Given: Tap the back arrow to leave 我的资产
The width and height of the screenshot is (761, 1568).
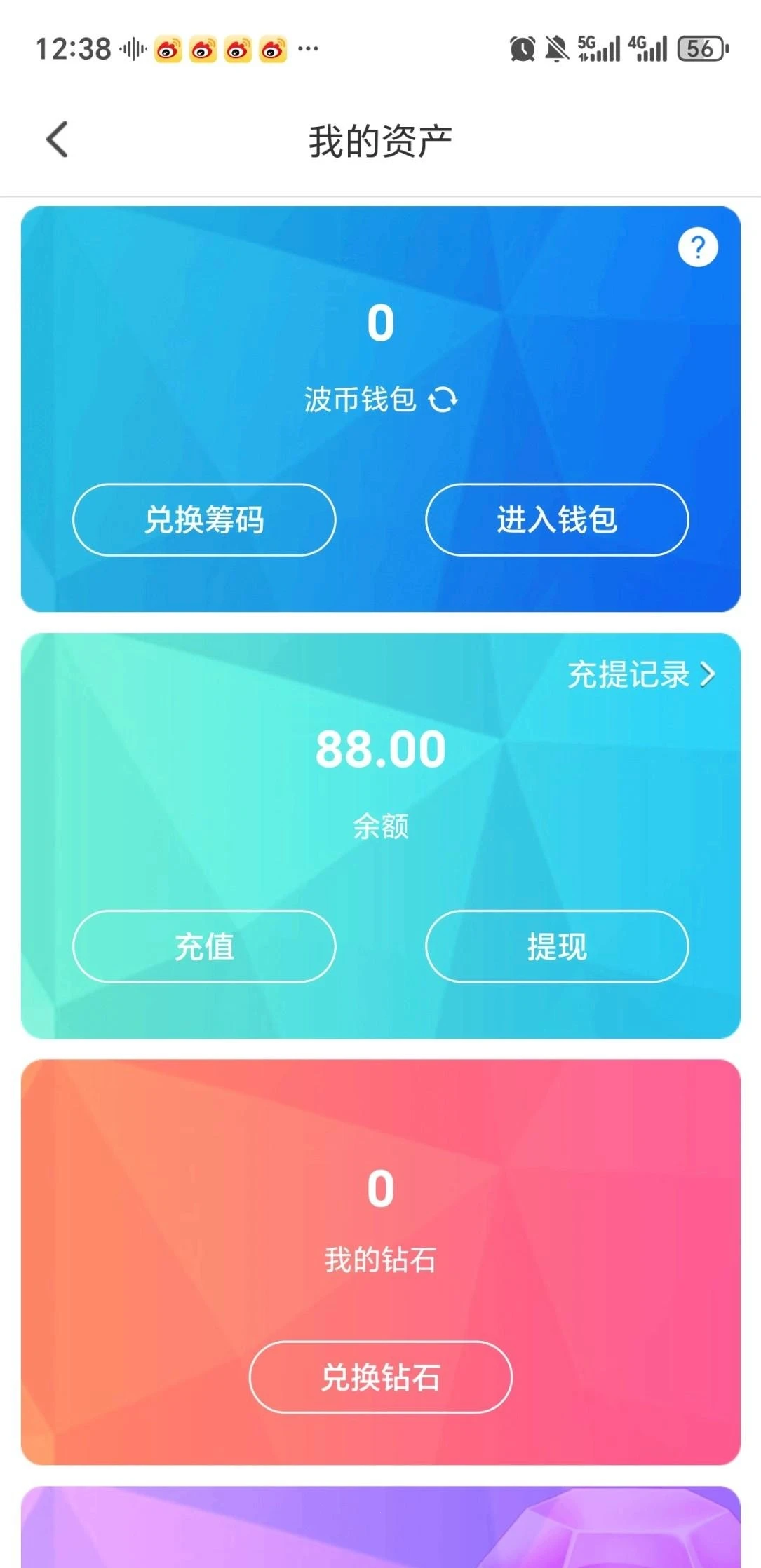Looking at the screenshot, I should tap(55, 139).
